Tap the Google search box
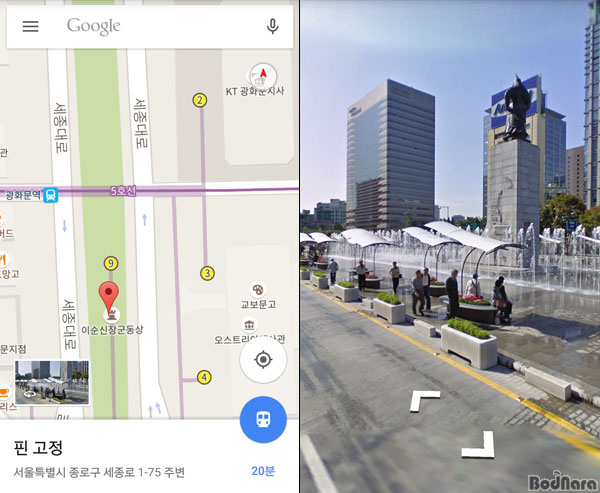Image resolution: width=600 pixels, height=493 pixels. pyautogui.click(x=150, y=26)
